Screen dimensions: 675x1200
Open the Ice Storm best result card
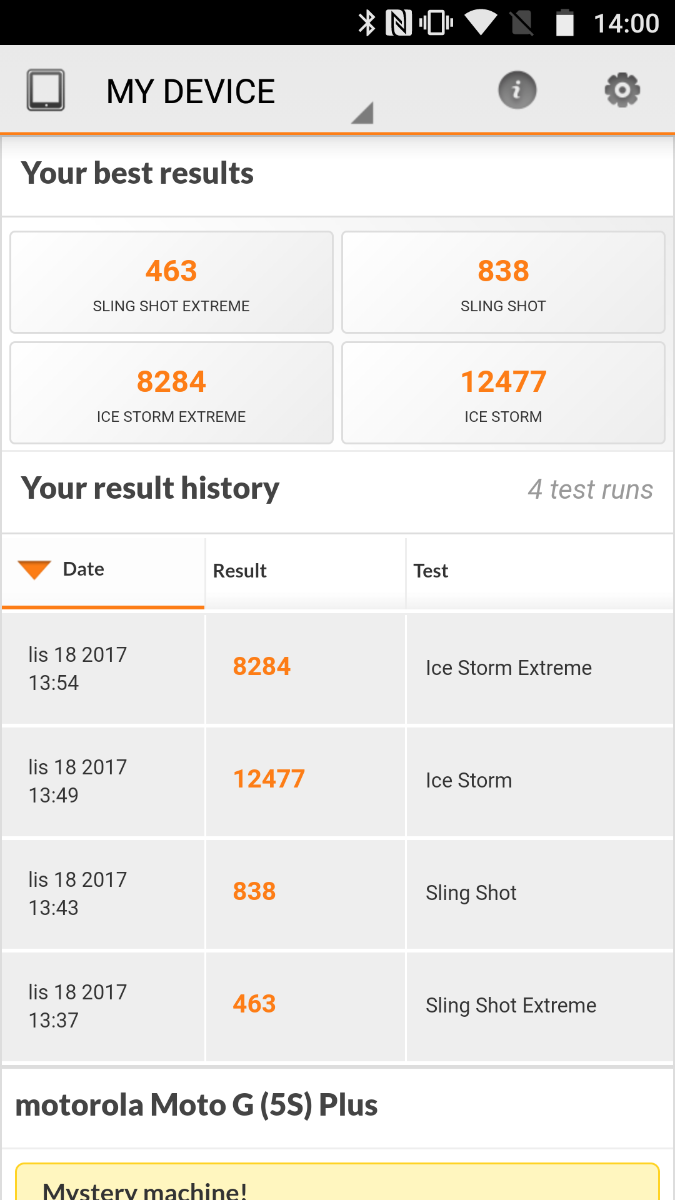coord(503,393)
